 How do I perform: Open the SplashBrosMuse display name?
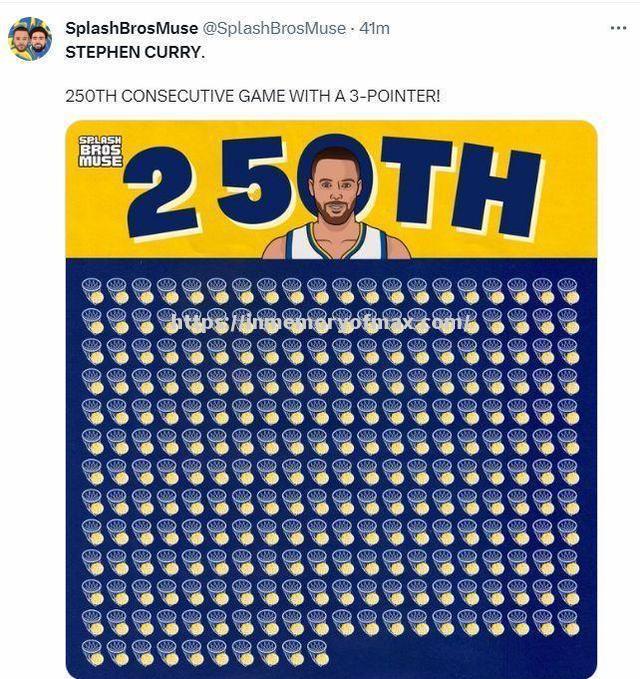click(x=131, y=28)
